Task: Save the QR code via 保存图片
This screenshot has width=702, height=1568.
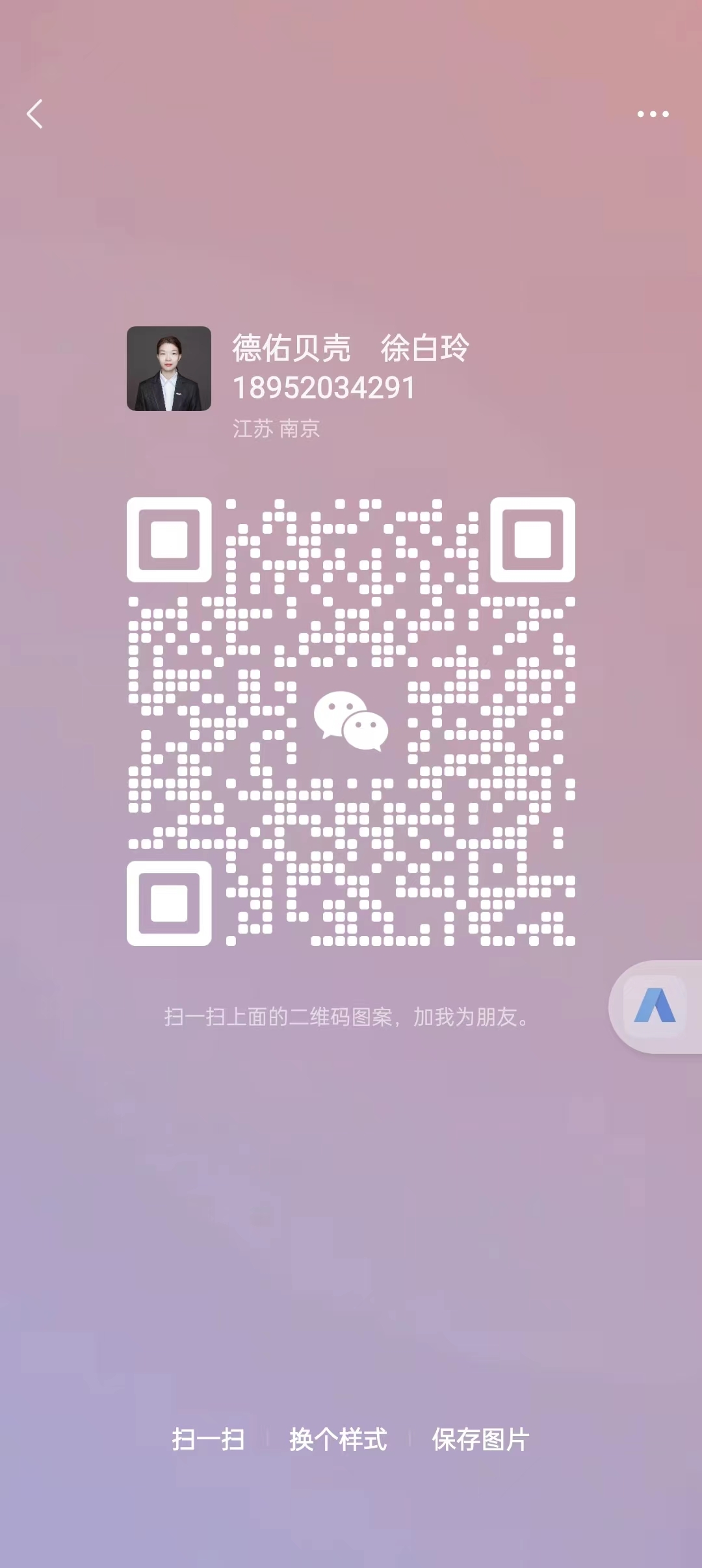Action: [480, 1439]
